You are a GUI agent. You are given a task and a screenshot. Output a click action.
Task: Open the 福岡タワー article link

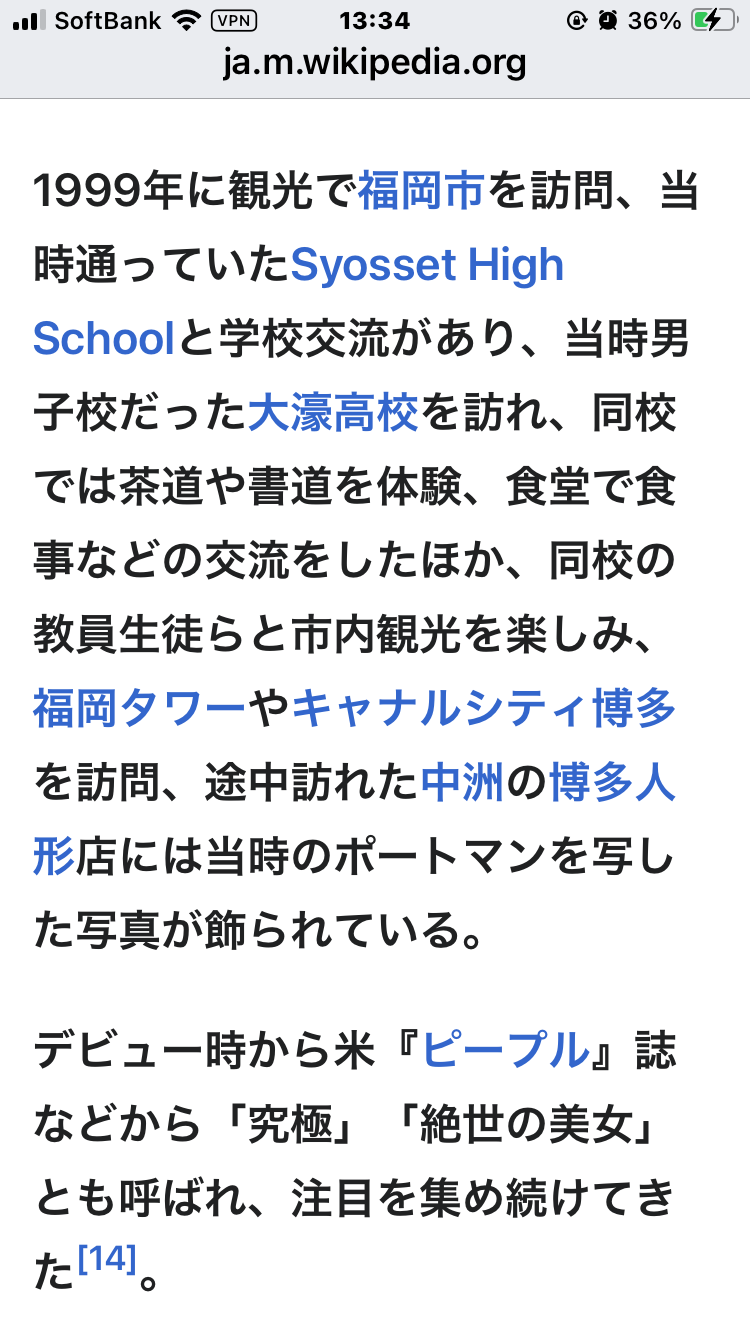click(139, 710)
